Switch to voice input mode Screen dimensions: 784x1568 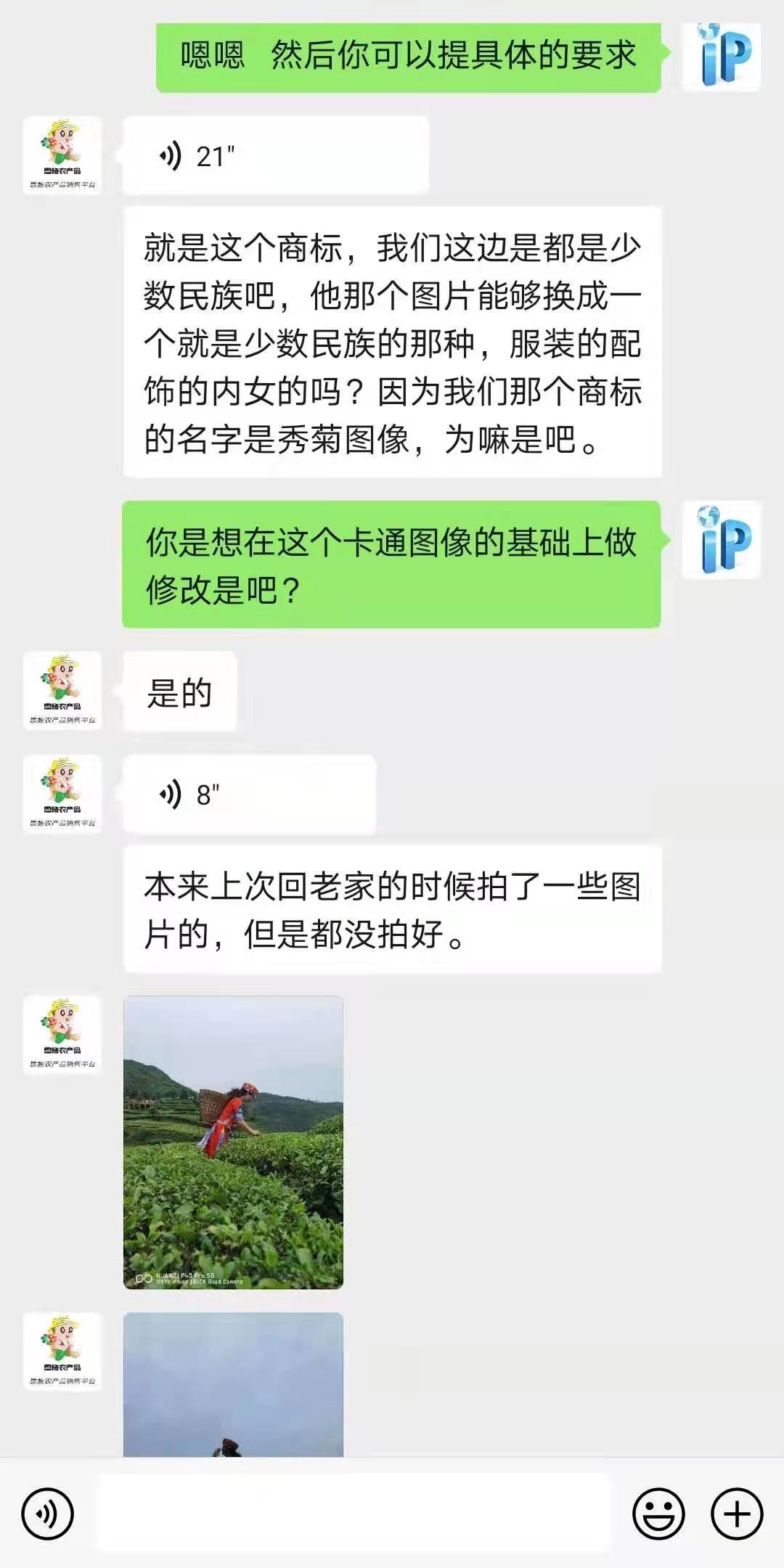[48, 1514]
